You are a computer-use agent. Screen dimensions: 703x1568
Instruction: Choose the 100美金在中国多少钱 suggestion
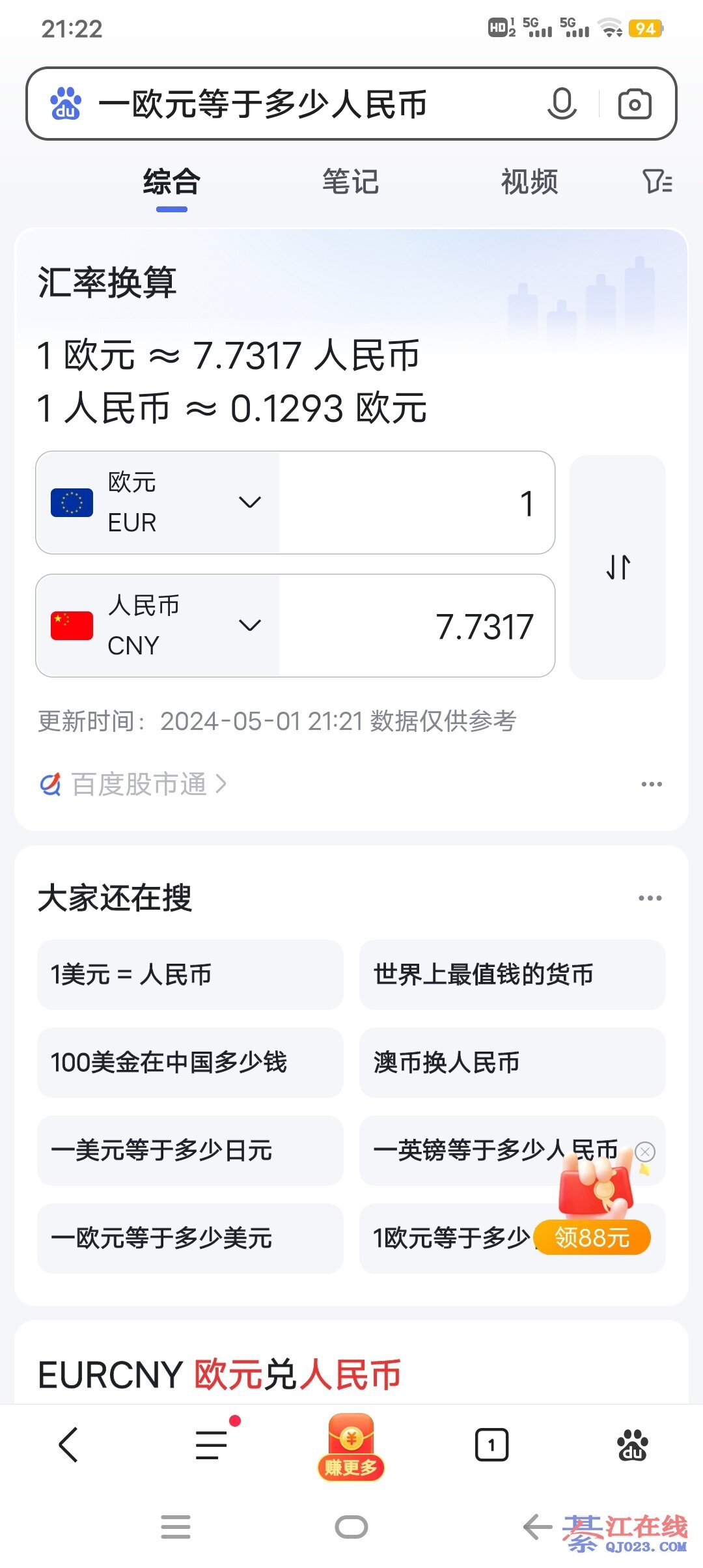coord(190,1063)
